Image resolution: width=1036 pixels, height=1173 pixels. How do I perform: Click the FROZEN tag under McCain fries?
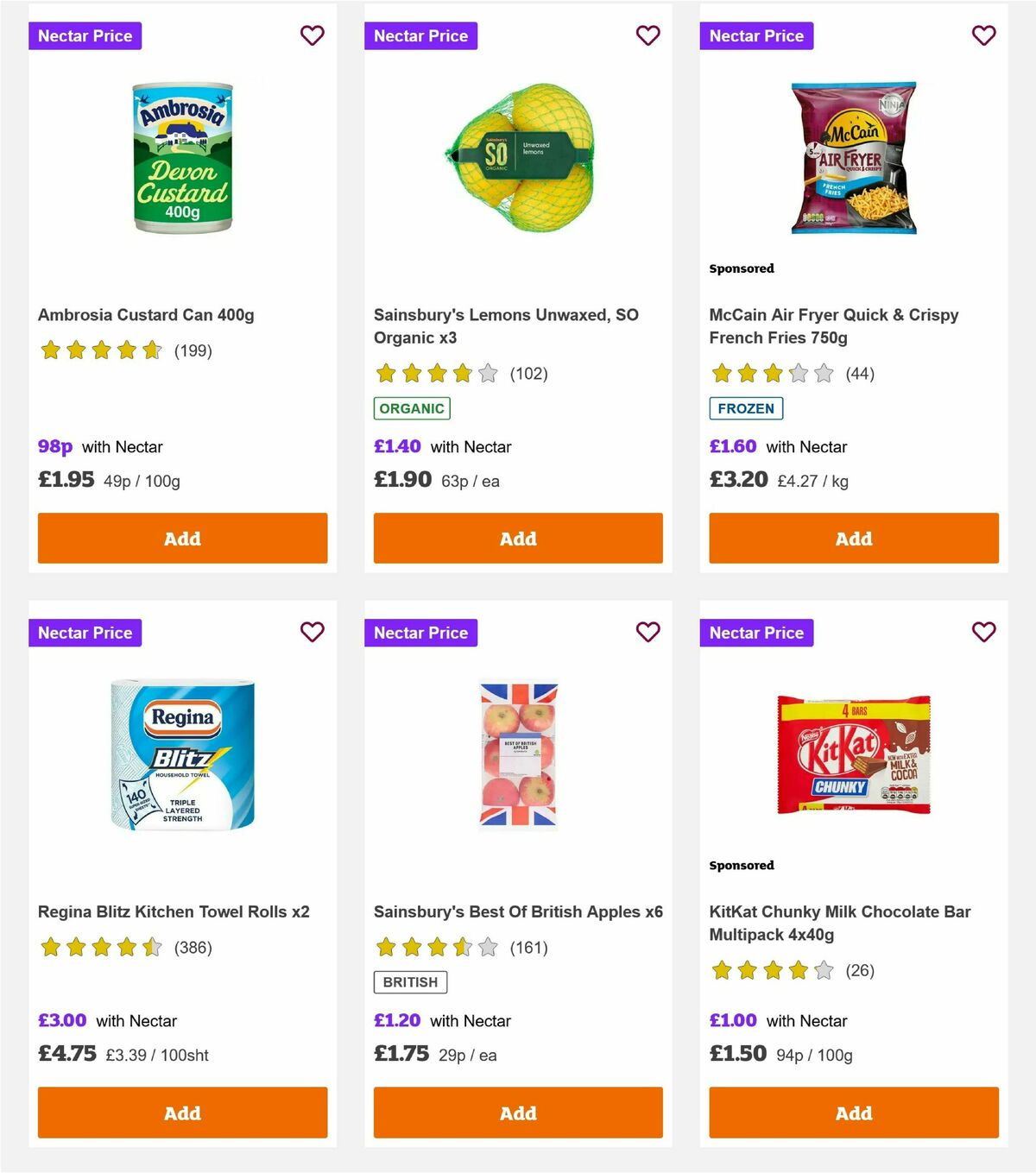tap(746, 407)
